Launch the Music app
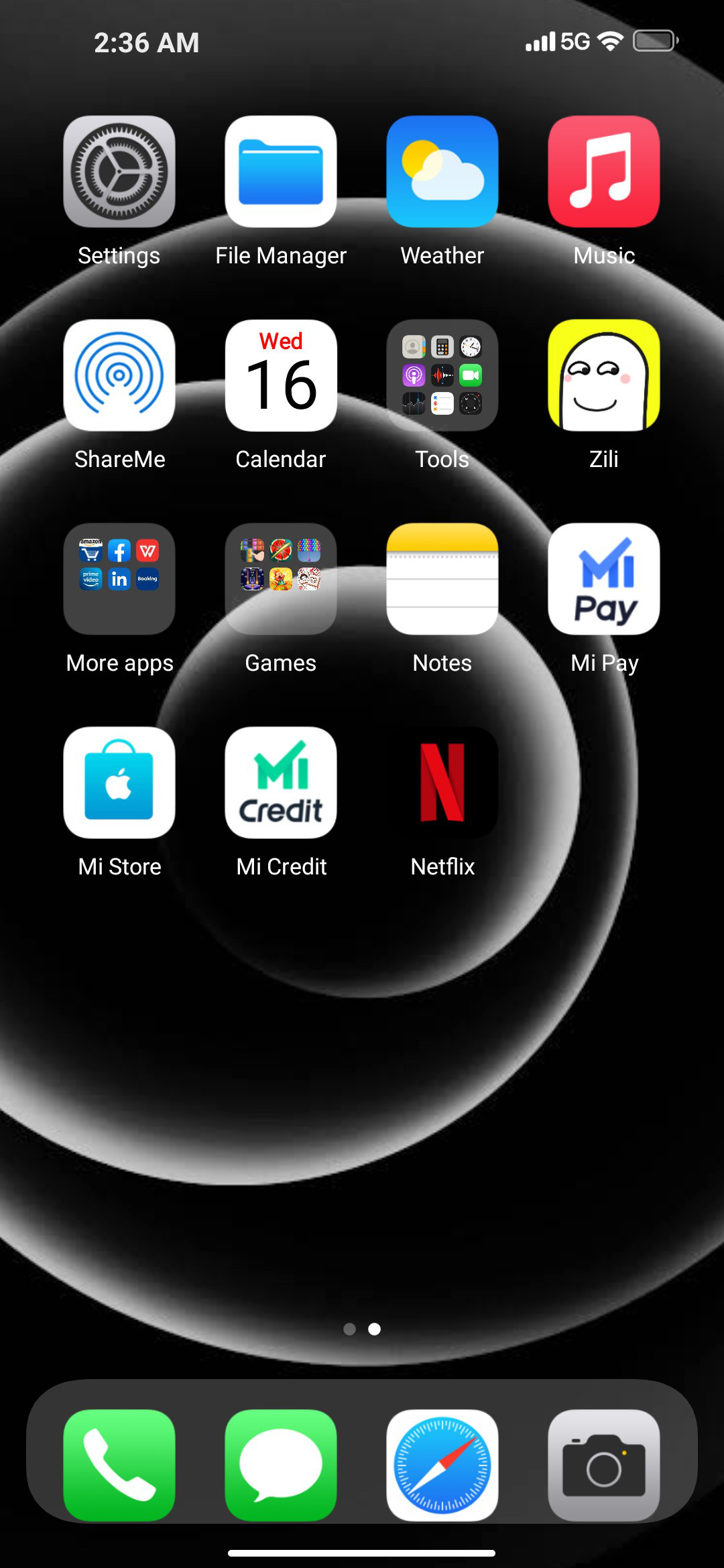724x1568 pixels. pos(604,172)
